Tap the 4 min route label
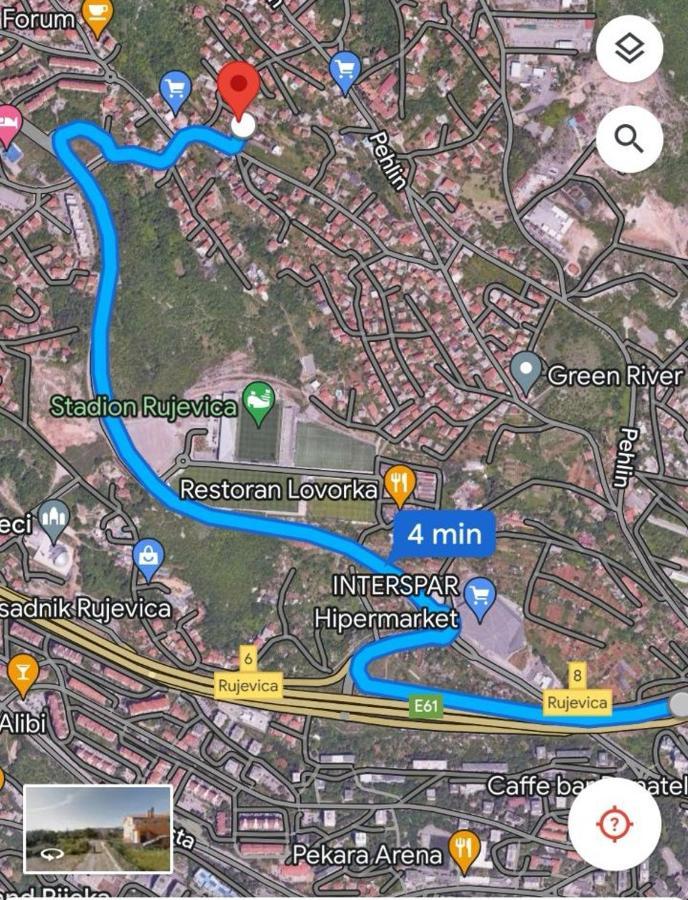 [x=443, y=534]
